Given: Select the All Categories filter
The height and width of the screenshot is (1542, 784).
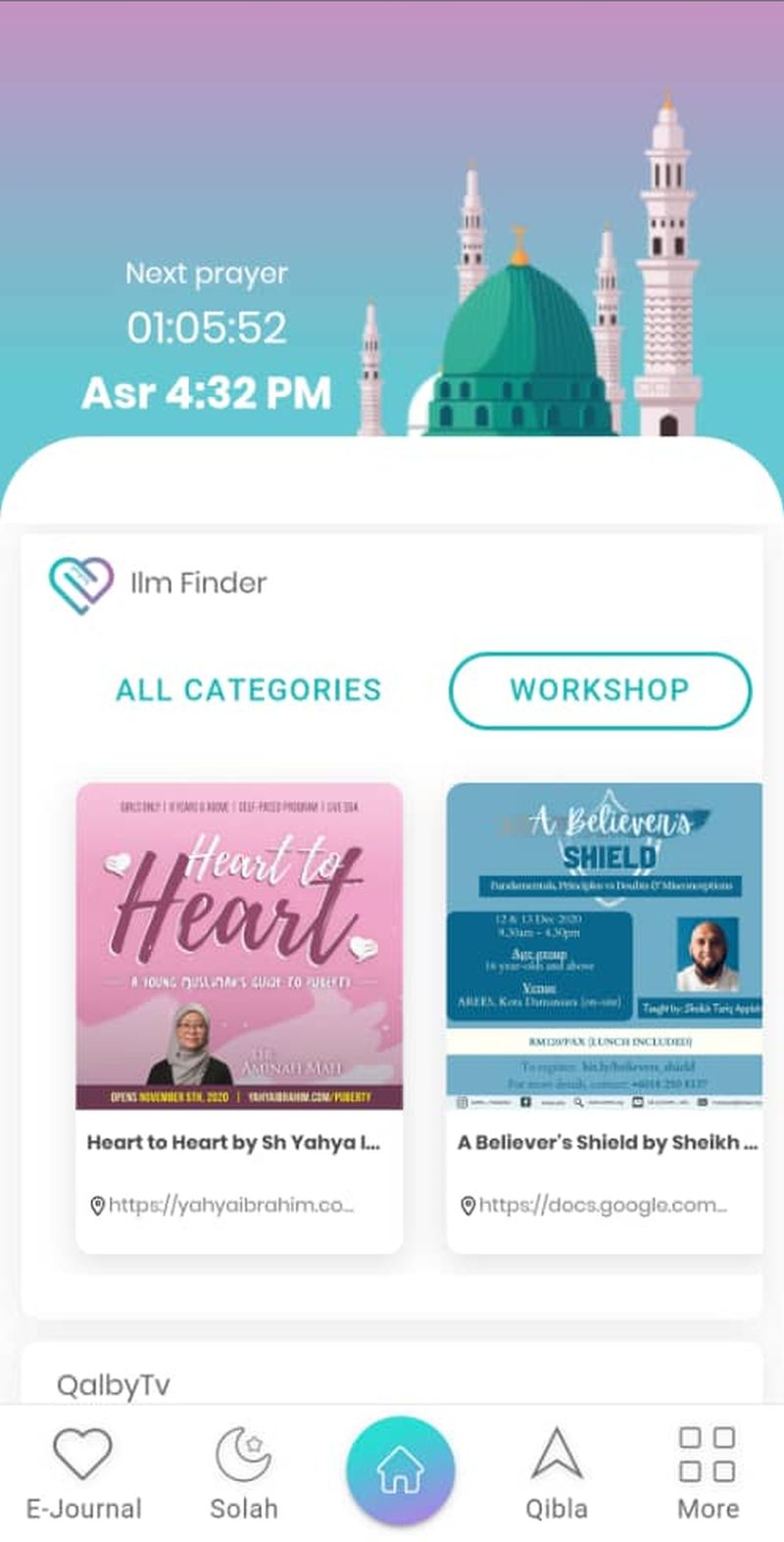Looking at the screenshot, I should pyautogui.click(x=248, y=690).
